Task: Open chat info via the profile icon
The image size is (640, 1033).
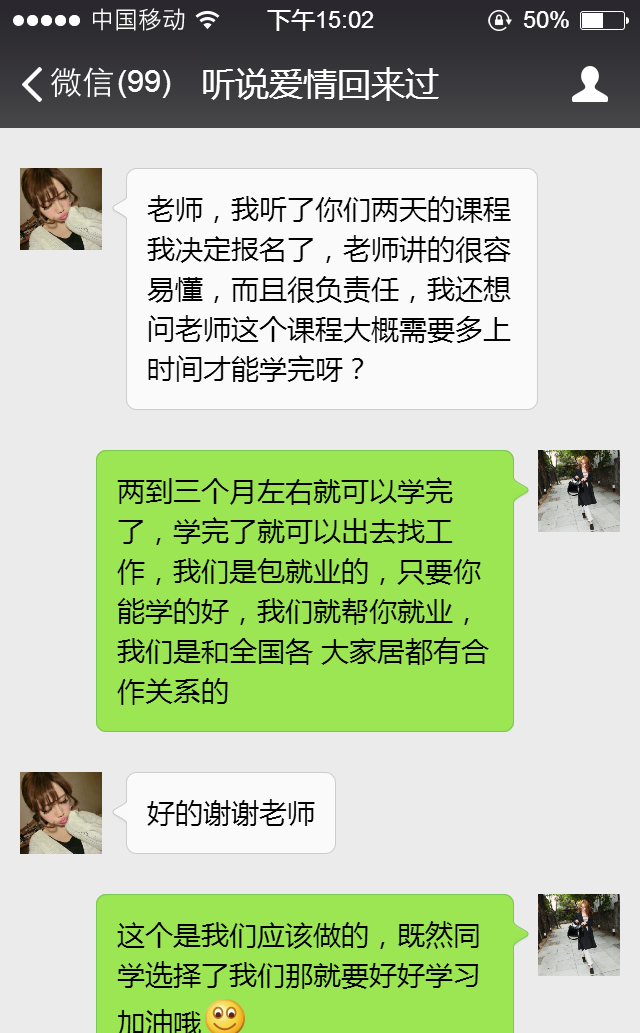Action: coord(589,85)
